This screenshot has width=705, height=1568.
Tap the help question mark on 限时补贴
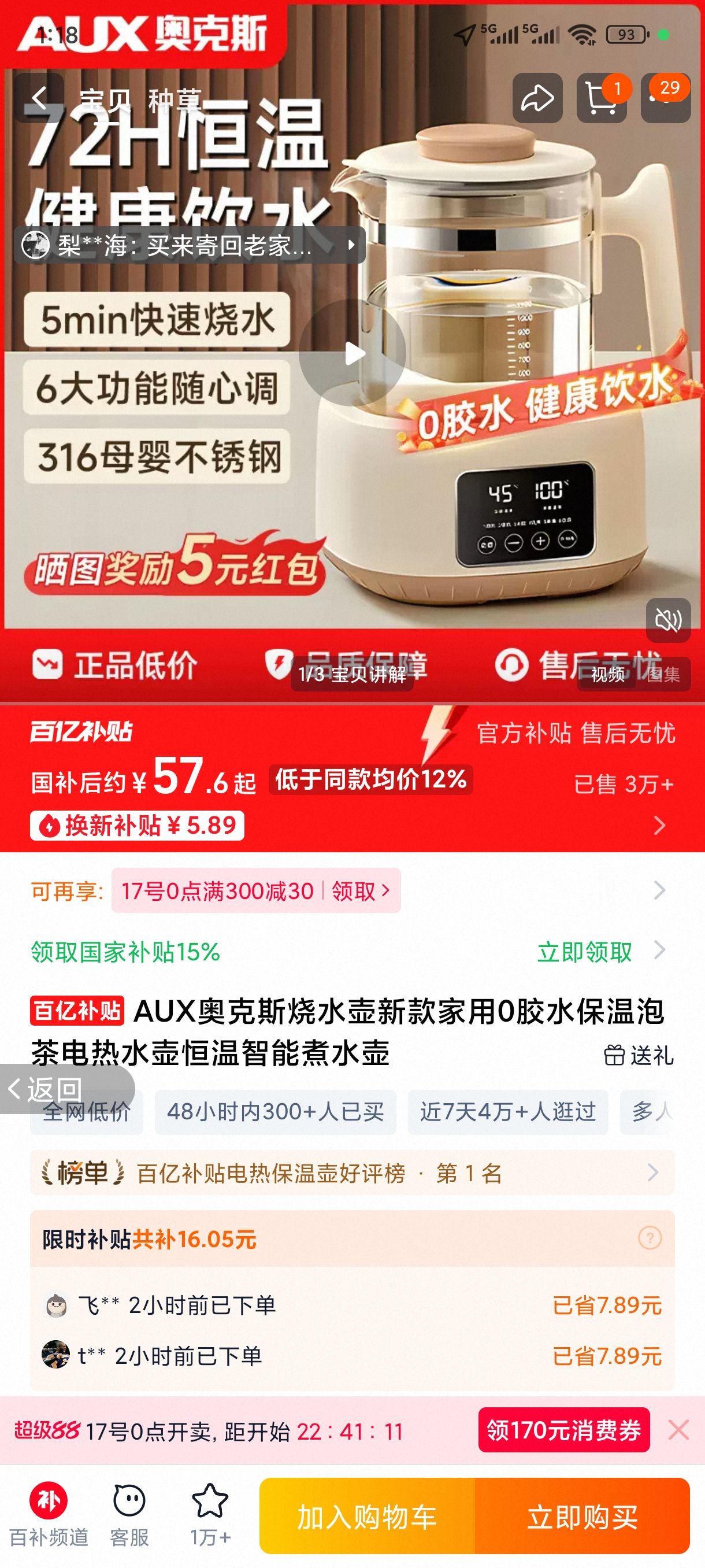651,1238
